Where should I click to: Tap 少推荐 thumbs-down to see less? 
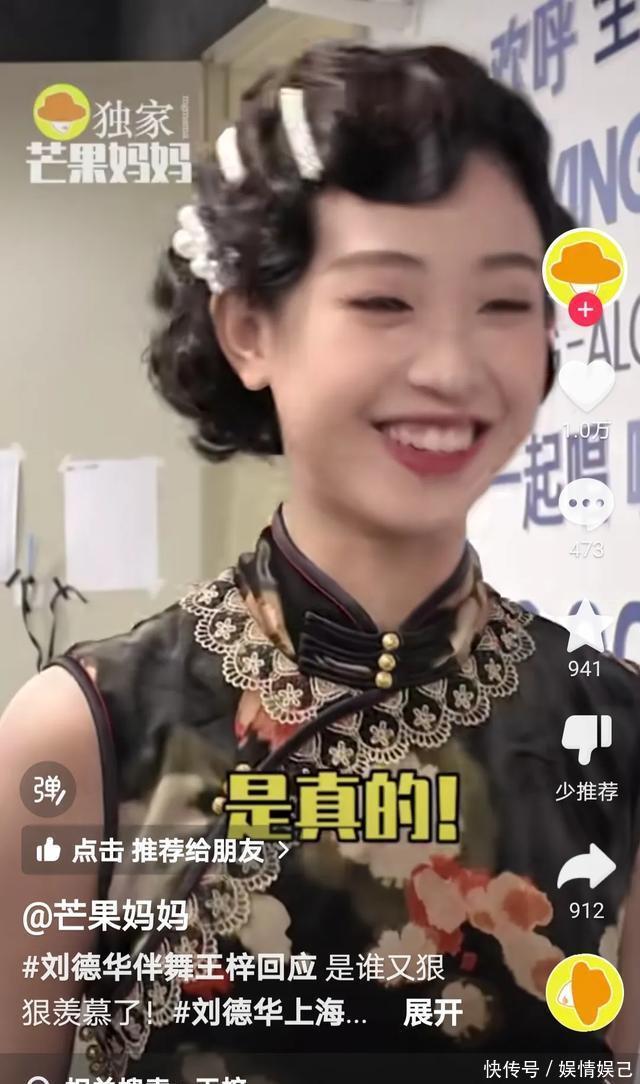coord(586,740)
